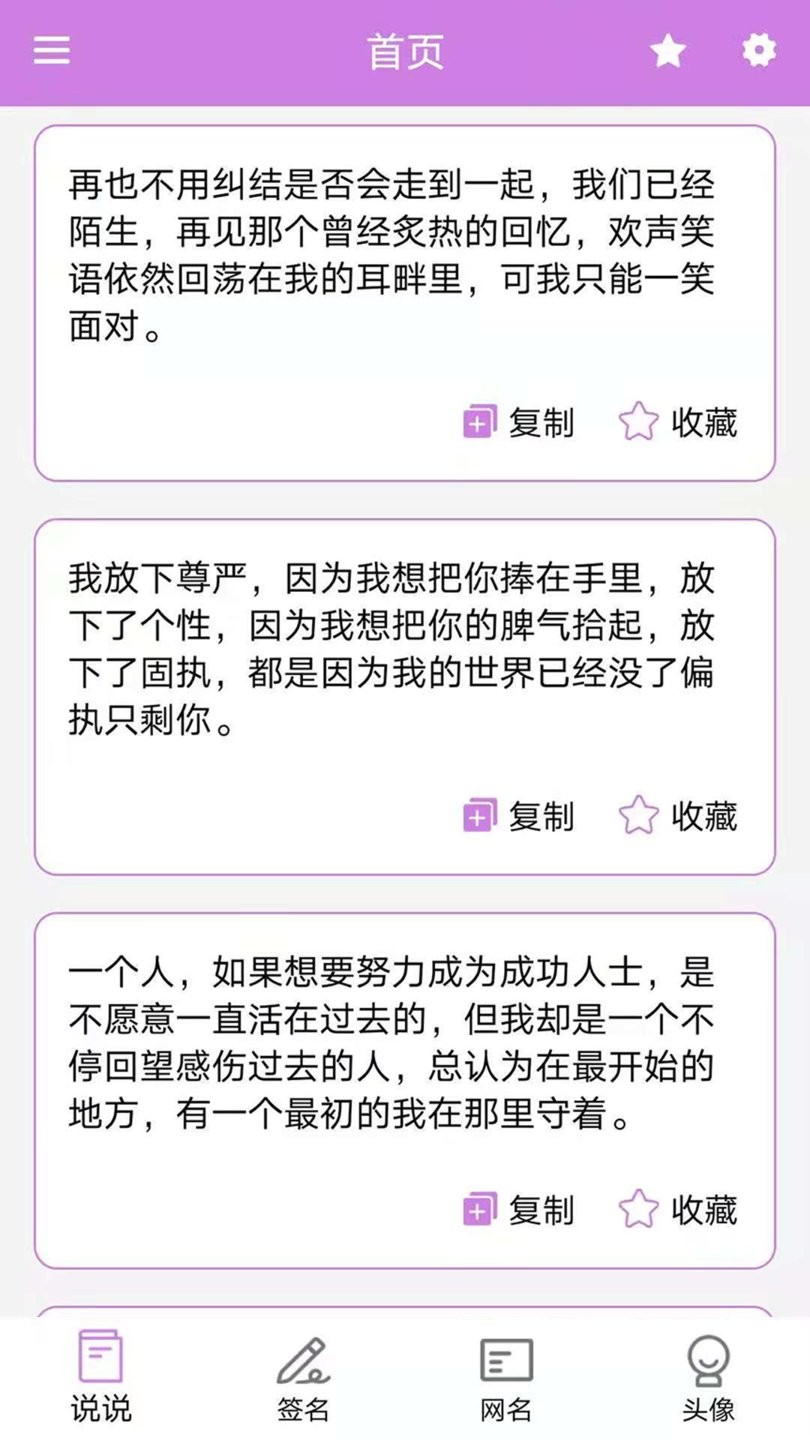
Task: Return to 说说 from the bottom navigation
Action: [x=102, y=1380]
